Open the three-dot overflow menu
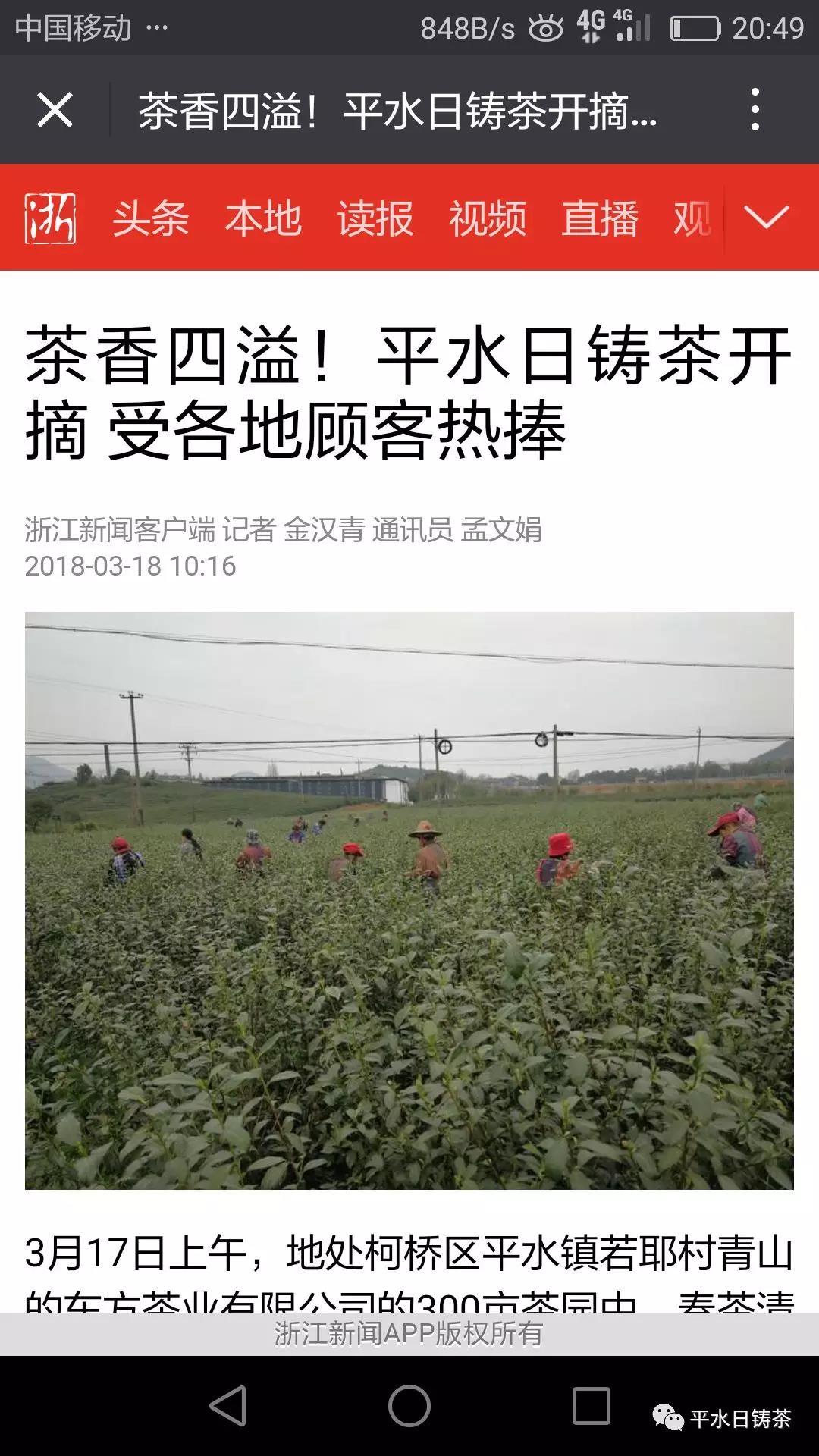This screenshot has height=1456, width=819. click(x=755, y=110)
